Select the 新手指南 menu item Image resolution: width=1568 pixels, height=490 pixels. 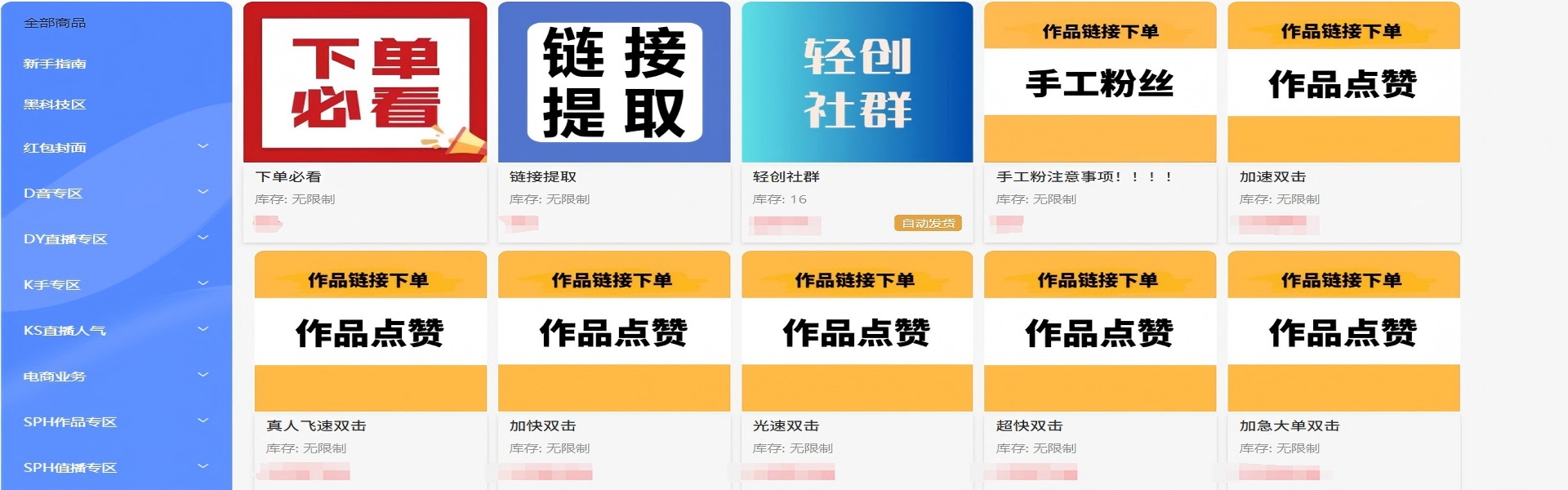(x=55, y=64)
